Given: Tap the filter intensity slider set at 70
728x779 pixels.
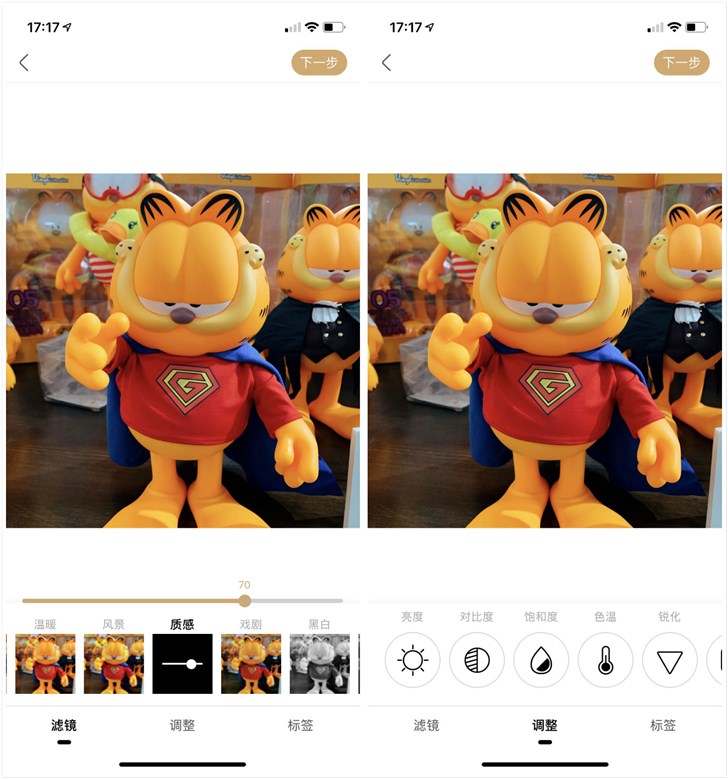Looking at the screenshot, I should (244, 601).
